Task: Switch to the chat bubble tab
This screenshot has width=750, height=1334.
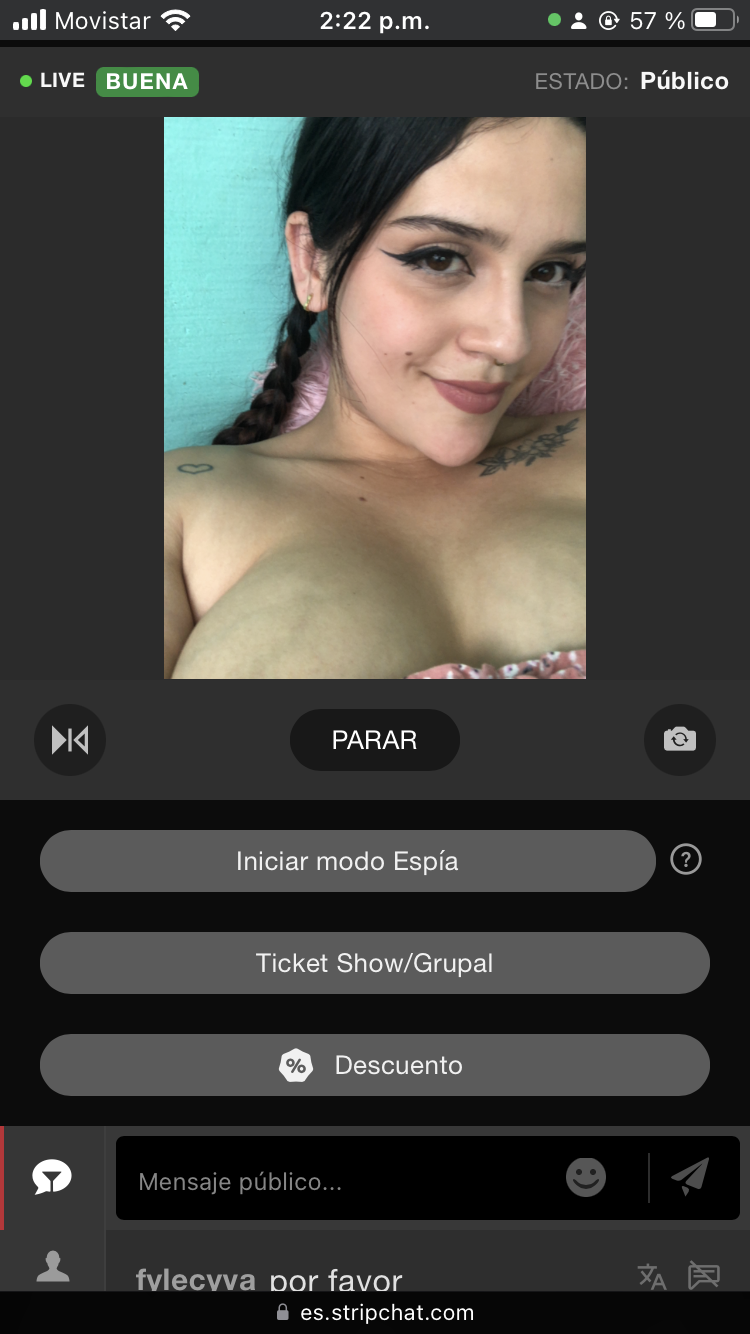Action: [x=50, y=1178]
